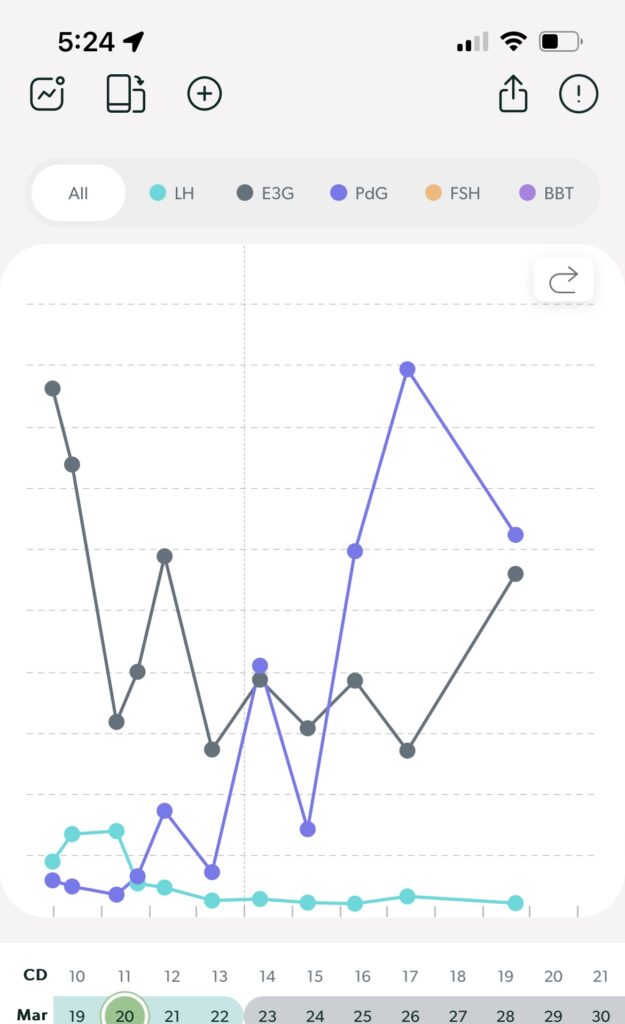Viewport: 625px width, 1024px height.
Task: Show BBT data on chart
Action: tap(547, 193)
